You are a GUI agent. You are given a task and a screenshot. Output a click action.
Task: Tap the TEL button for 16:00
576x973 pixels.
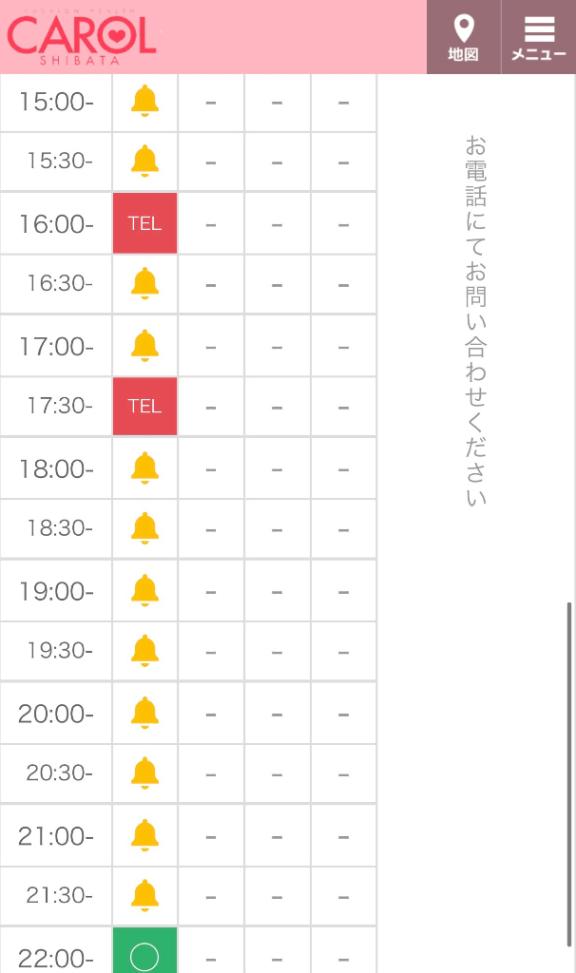(x=145, y=223)
